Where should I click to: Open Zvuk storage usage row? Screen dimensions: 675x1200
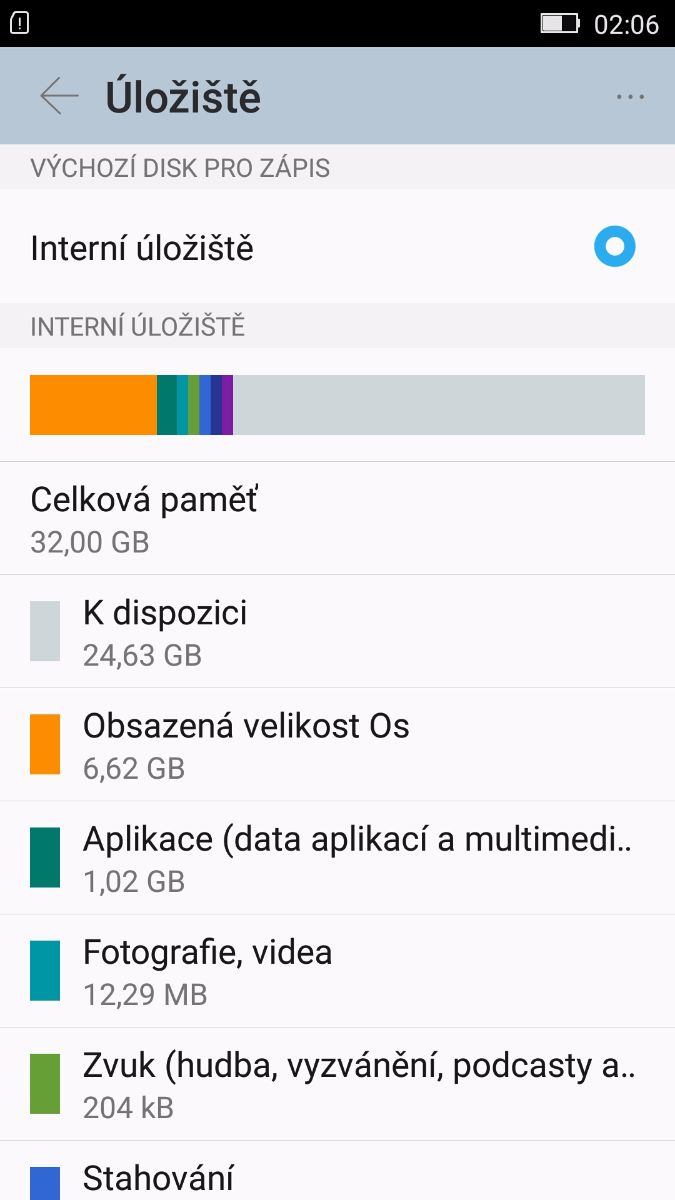coord(337,1084)
